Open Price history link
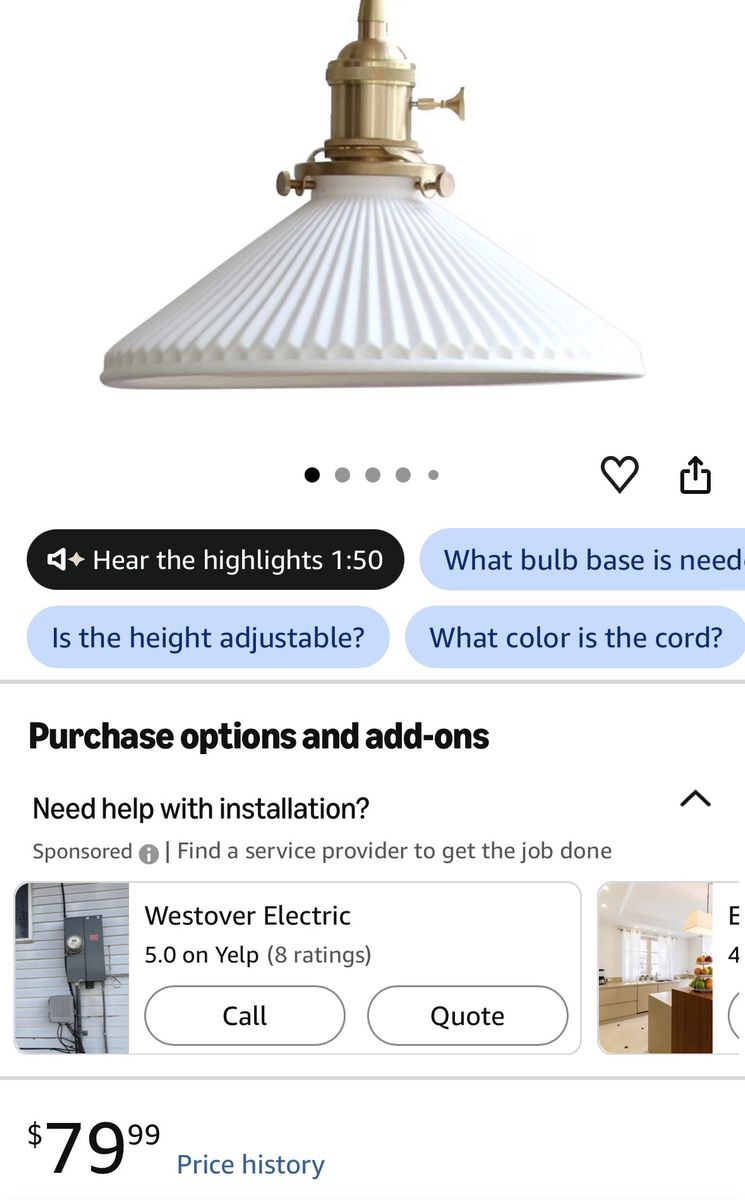Viewport: 745px width, 1200px height. click(x=251, y=1165)
